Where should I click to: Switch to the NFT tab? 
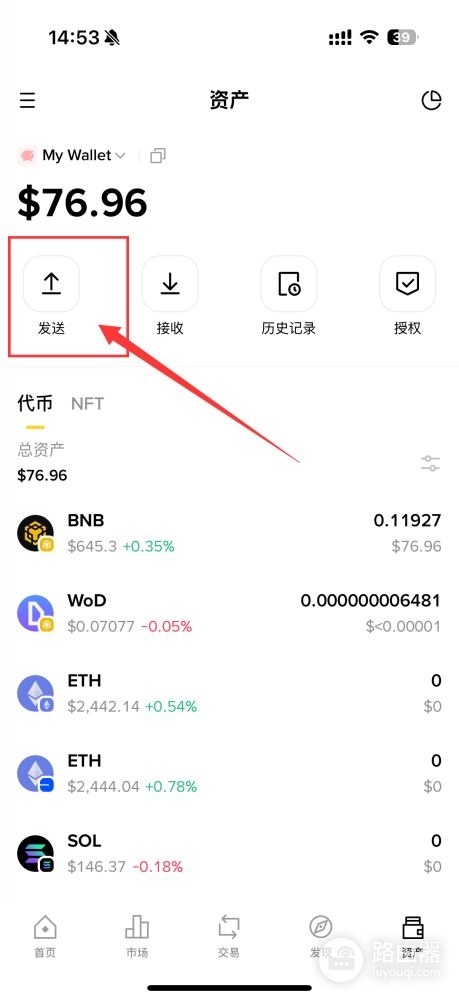coord(87,404)
